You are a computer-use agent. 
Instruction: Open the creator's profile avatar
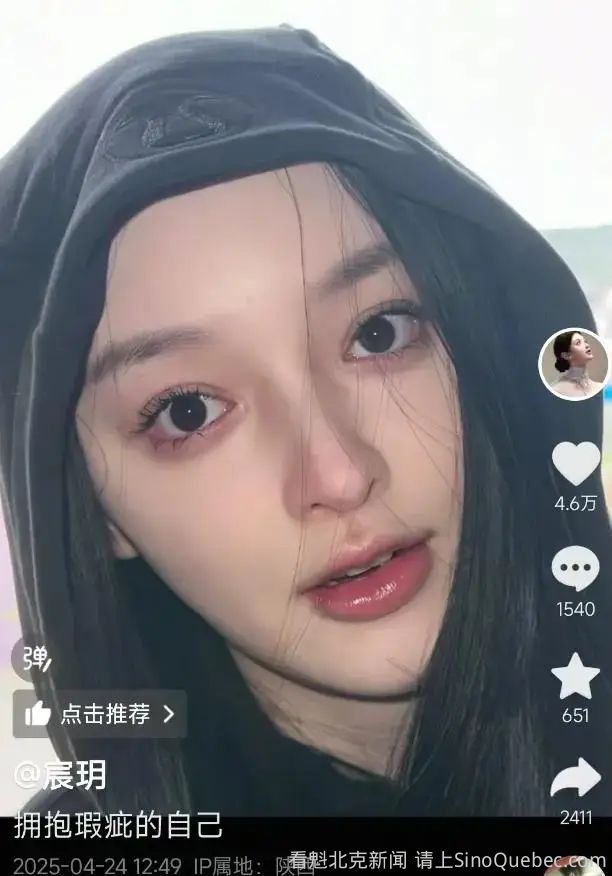(574, 364)
